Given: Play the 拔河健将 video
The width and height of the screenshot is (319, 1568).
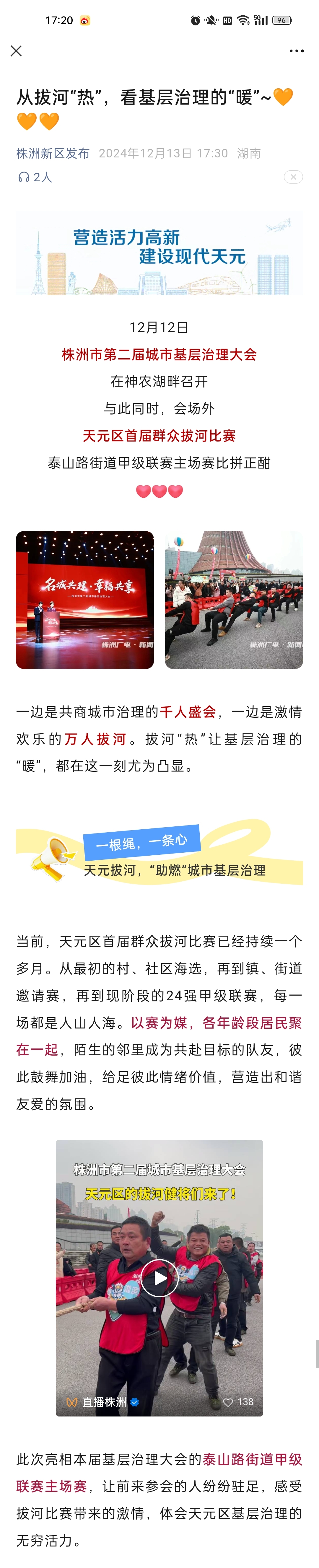Looking at the screenshot, I should pos(159,1278).
